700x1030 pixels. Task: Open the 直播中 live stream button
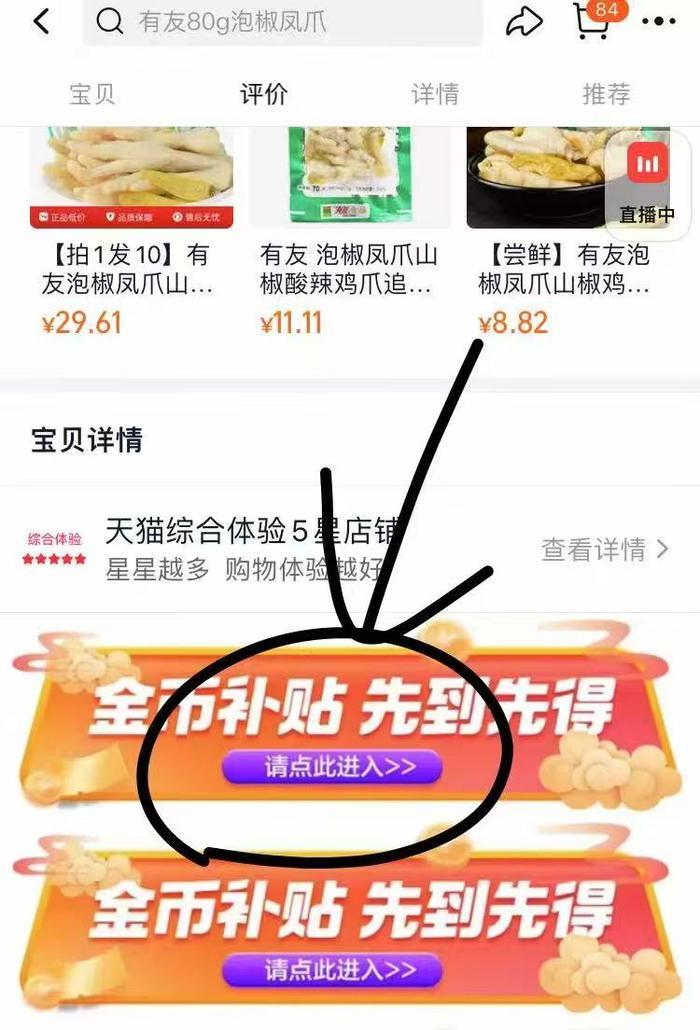coord(648,185)
